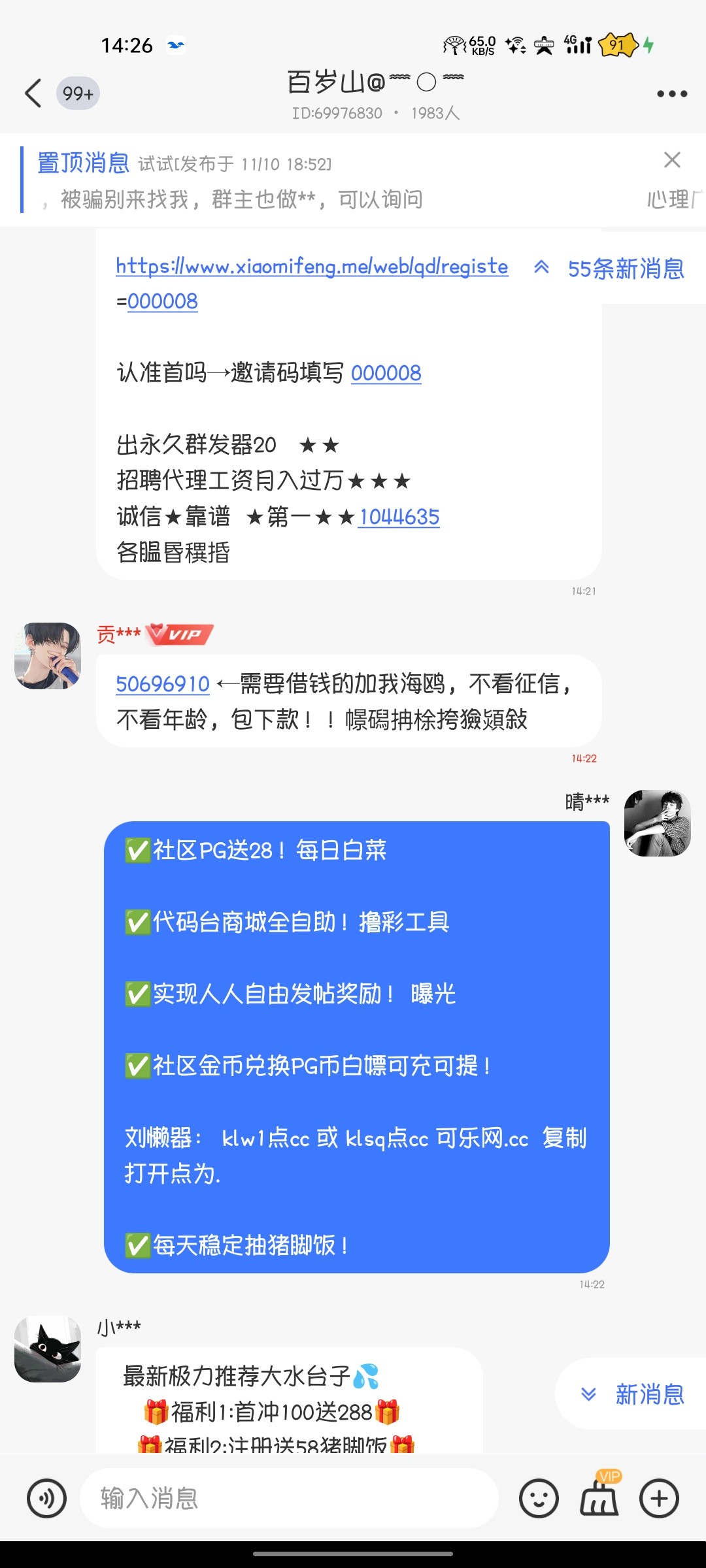The width and height of the screenshot is (706, 1568).
Task: Open the group's three-dot menu
Action: click(x=671, y=94)
